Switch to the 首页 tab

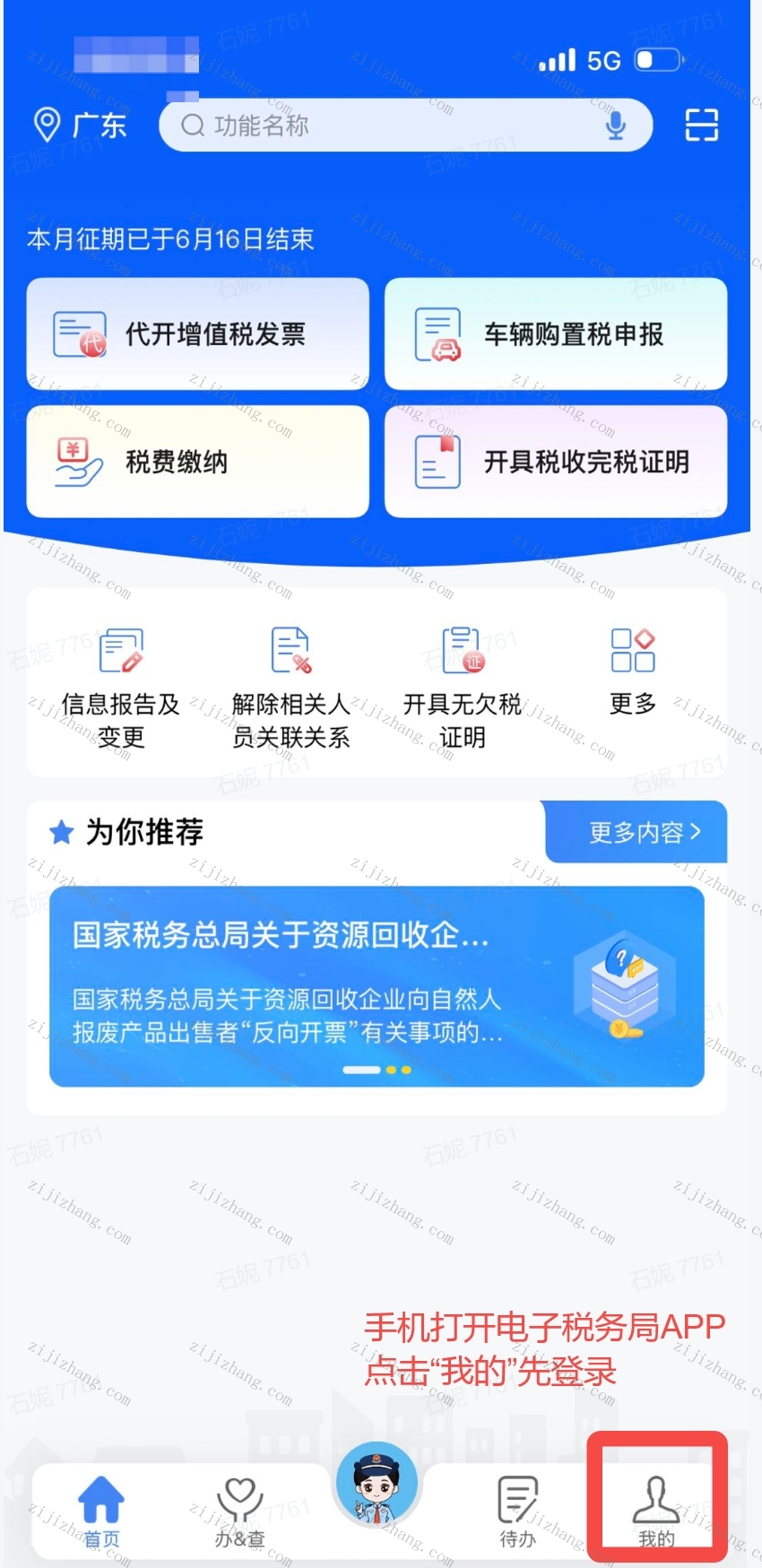pyautogui.click(x=101, y=1512)
